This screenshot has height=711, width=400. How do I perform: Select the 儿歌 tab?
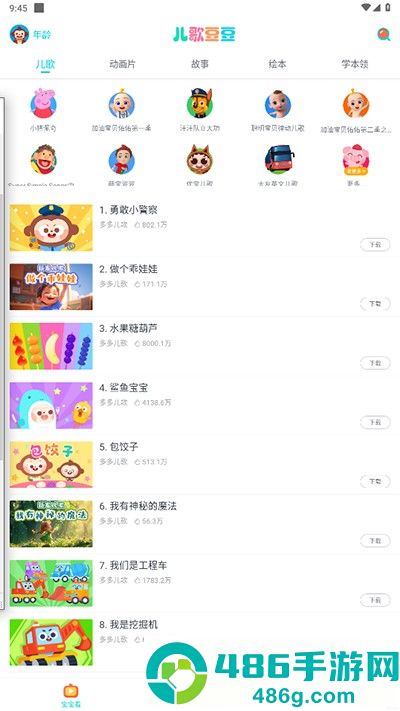(45, 64)
